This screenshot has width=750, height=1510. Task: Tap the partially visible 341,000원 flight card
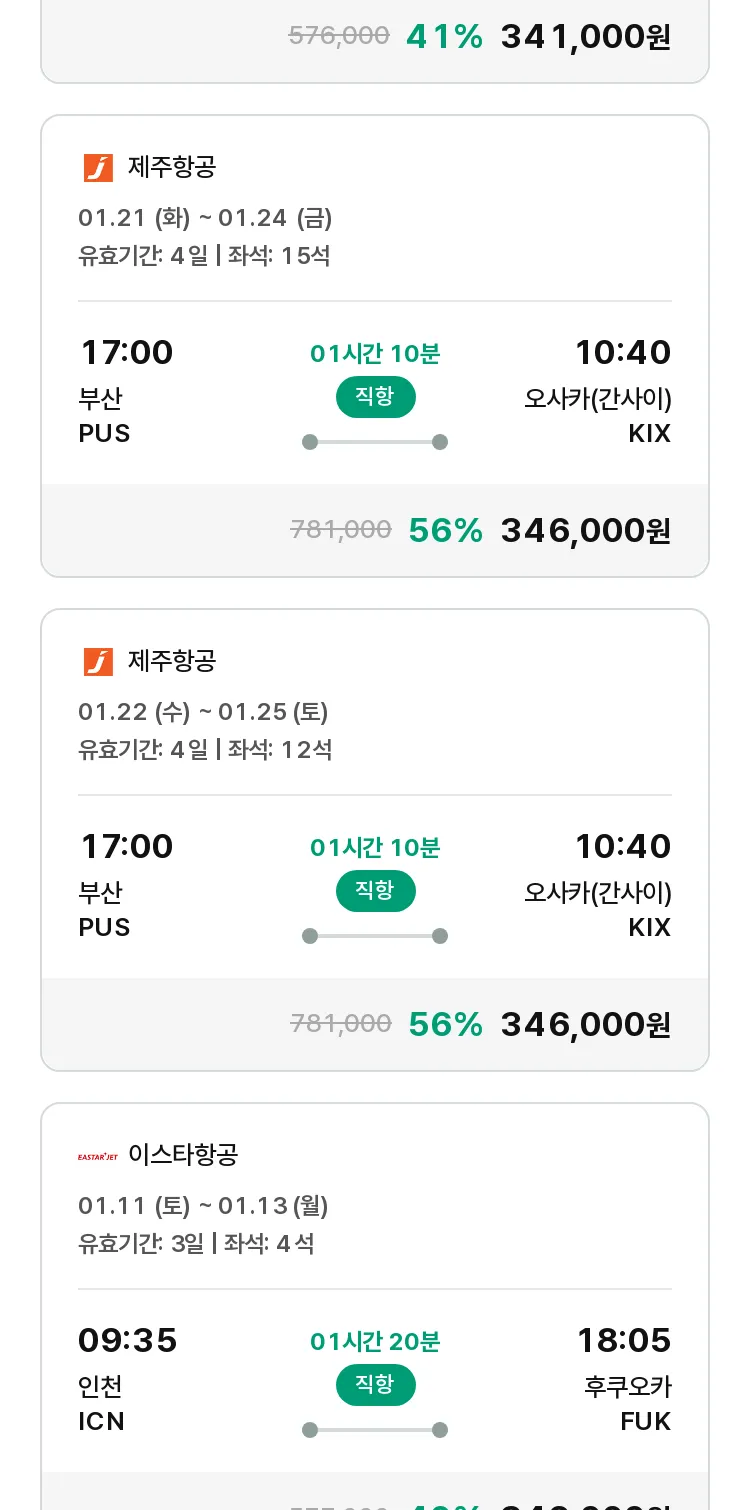pos(375,41)
